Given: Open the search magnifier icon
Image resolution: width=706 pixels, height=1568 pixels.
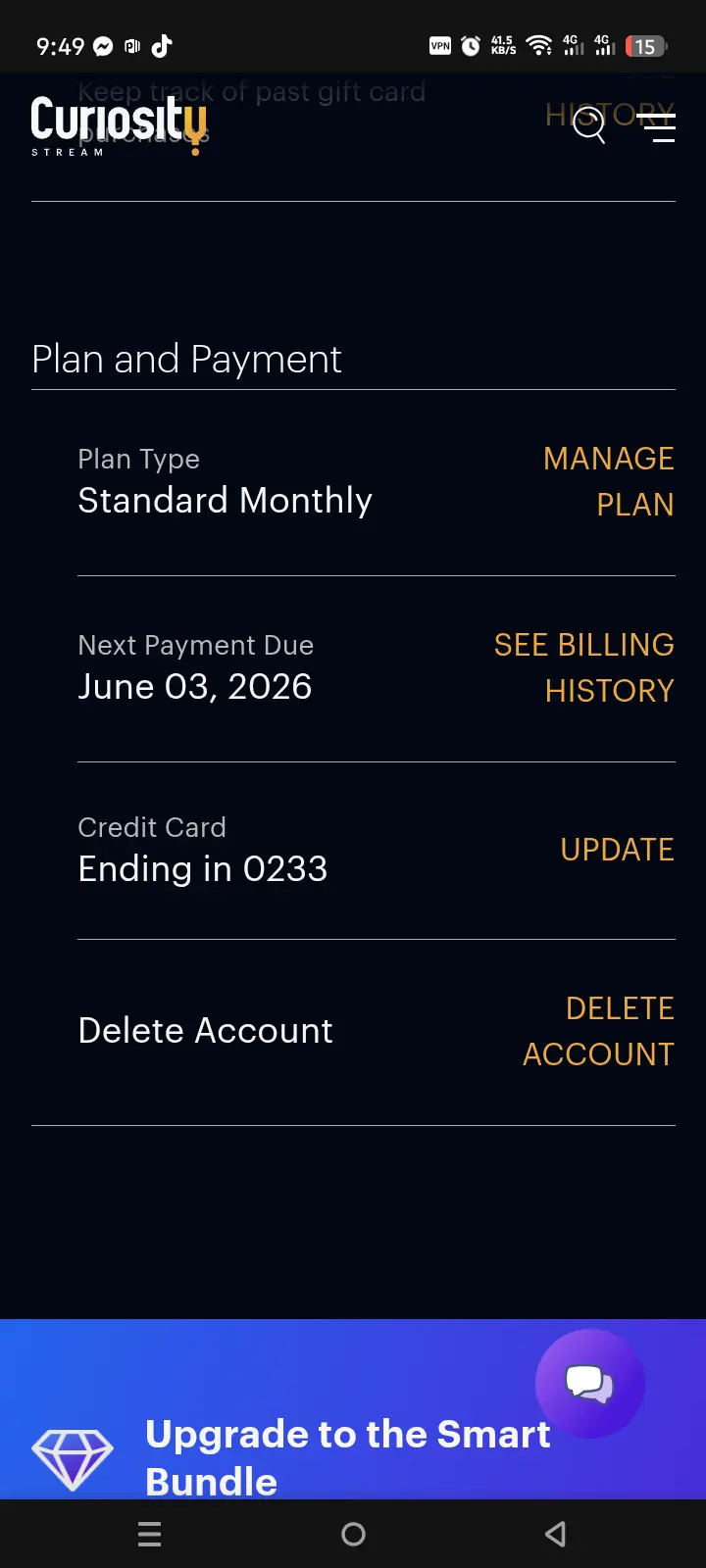Looking at the screenshot, I should (x=588, y=124).
